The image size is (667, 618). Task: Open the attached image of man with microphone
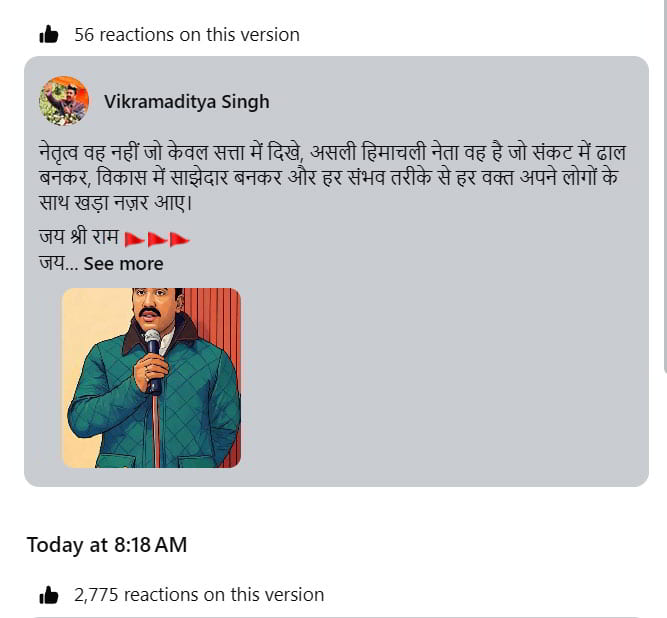tap(151, 378)
